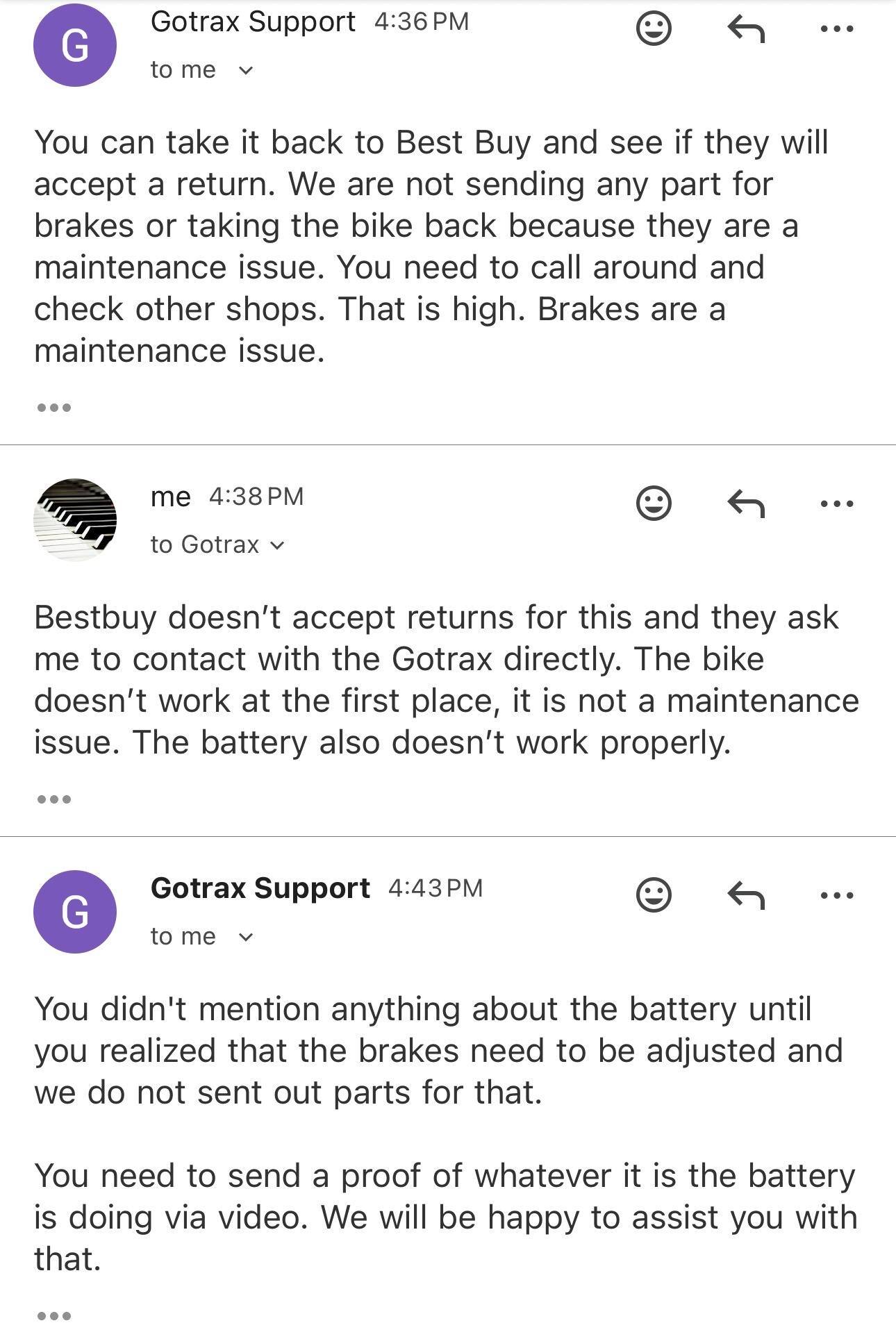896x1339 pixels.
Task: Reply to Gotrax Support's 4:43 PM message
Action: [x=745, y=896]
